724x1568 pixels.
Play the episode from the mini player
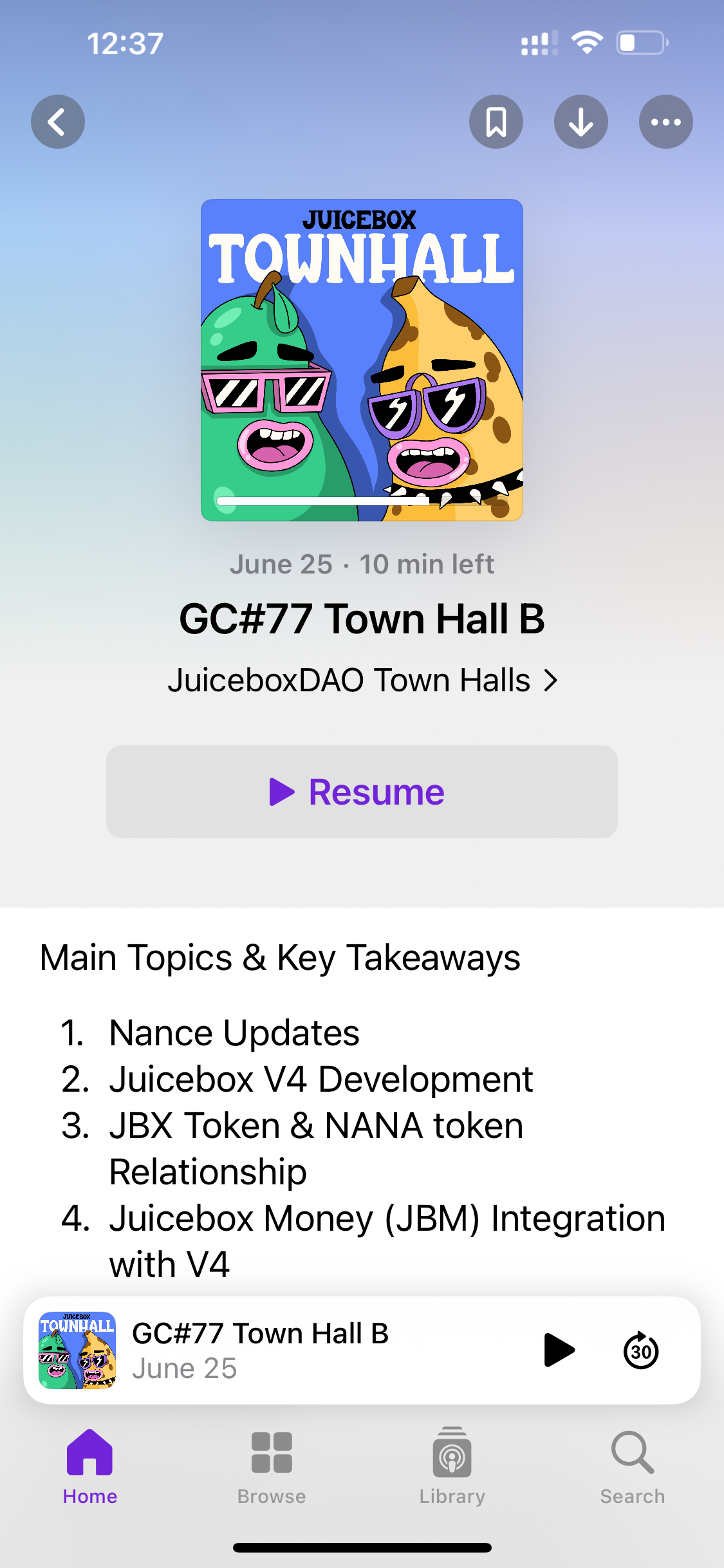(559, 1350)
